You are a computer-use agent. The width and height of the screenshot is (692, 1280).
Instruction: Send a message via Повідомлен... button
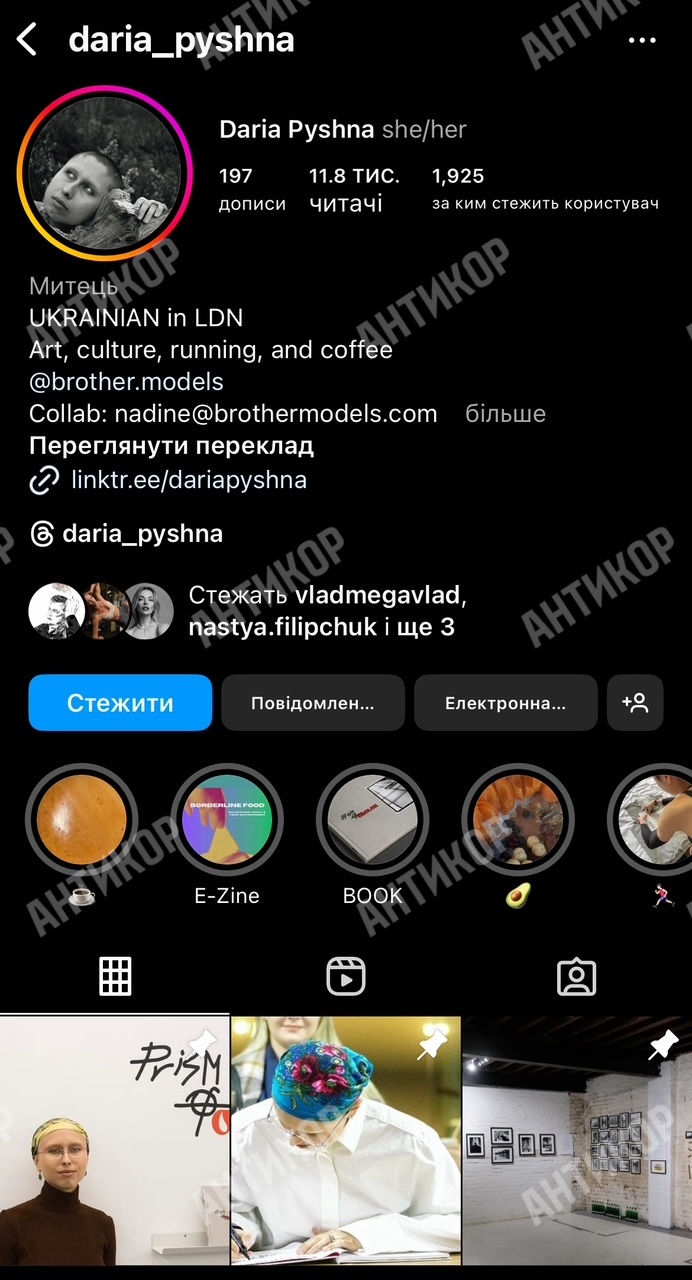[x=313, y=703]
